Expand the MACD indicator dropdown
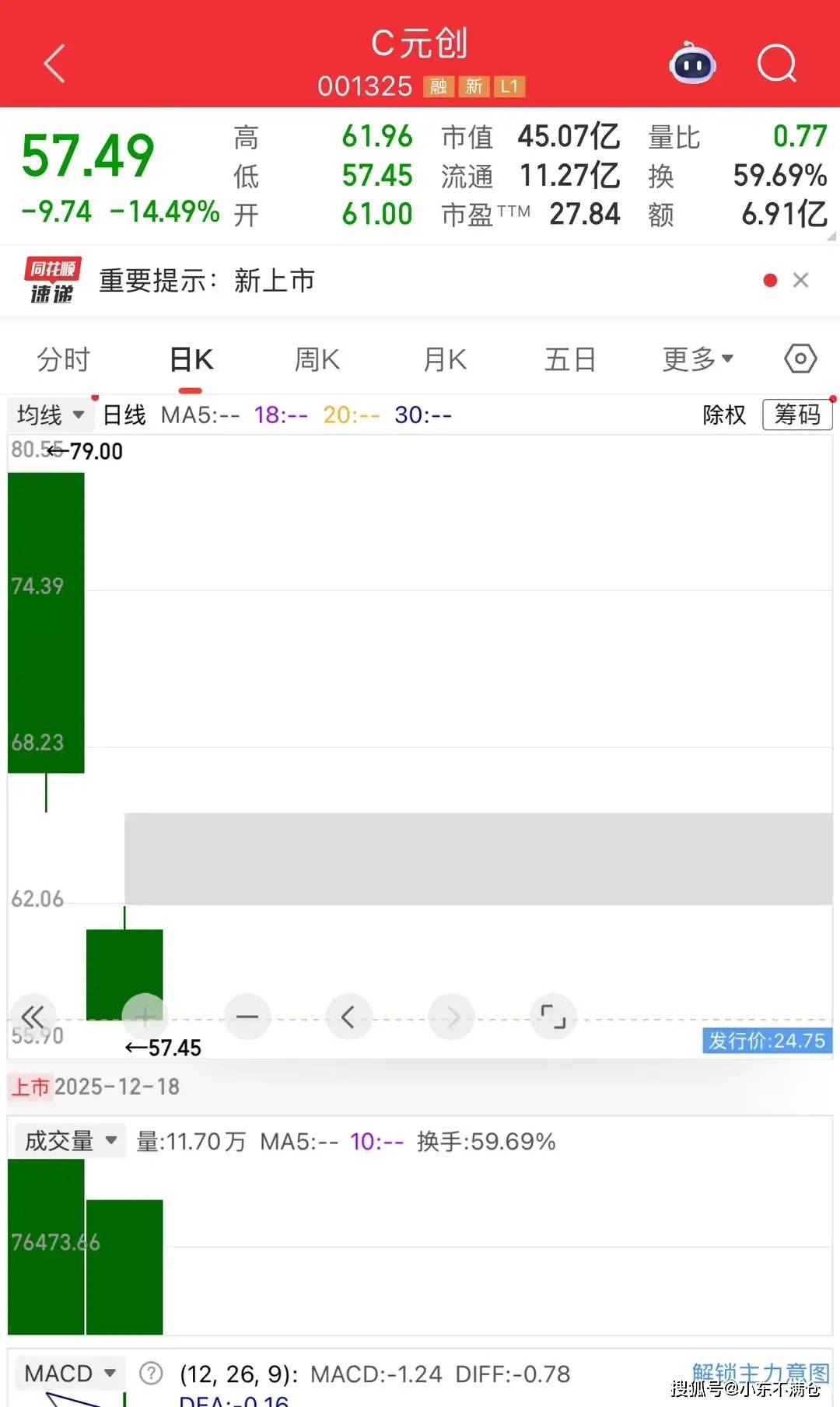The image size is (840, 1407). [70, 1373]
